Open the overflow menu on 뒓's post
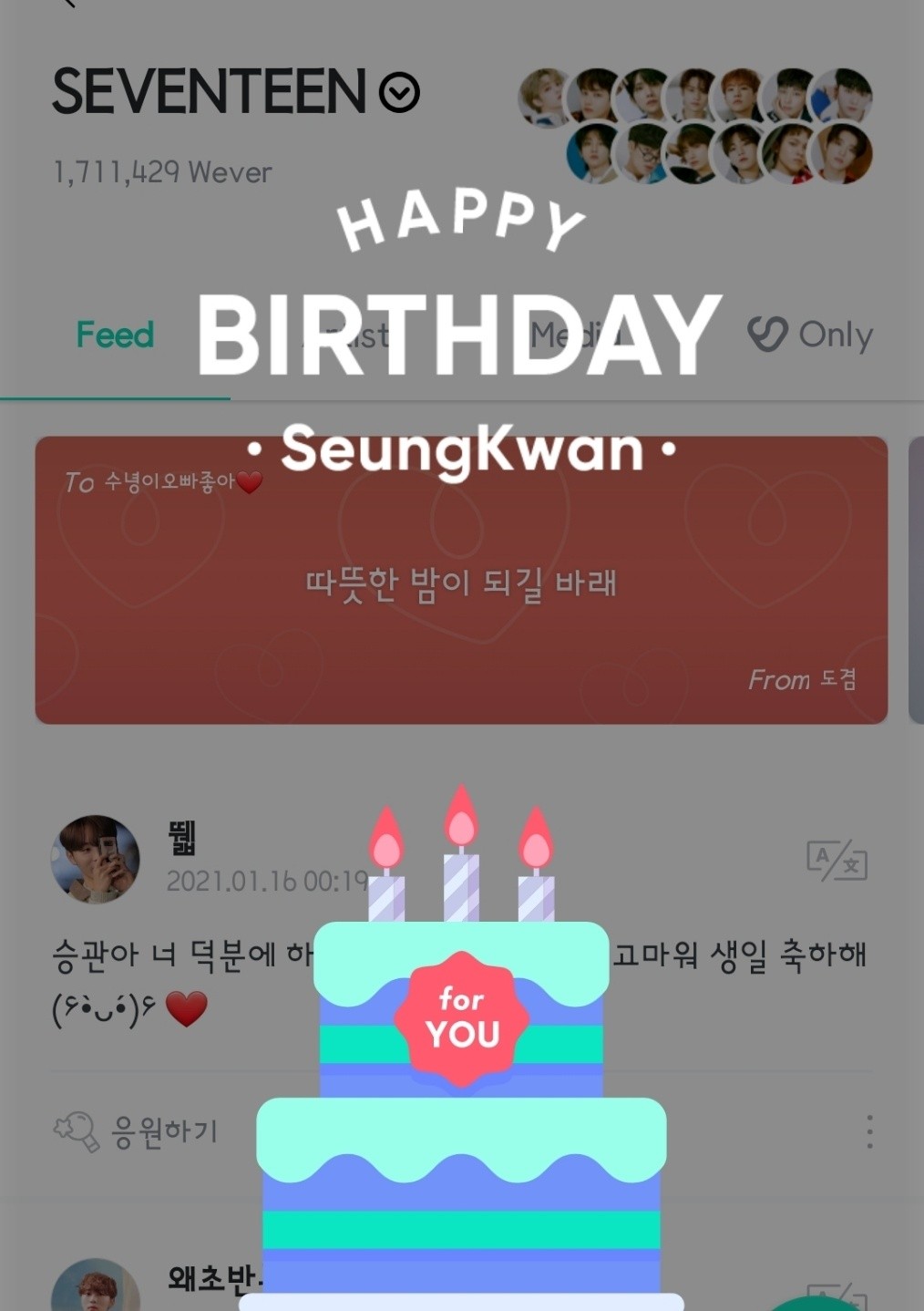Viewport: 924px width, 1311px height. (869, 1131)
